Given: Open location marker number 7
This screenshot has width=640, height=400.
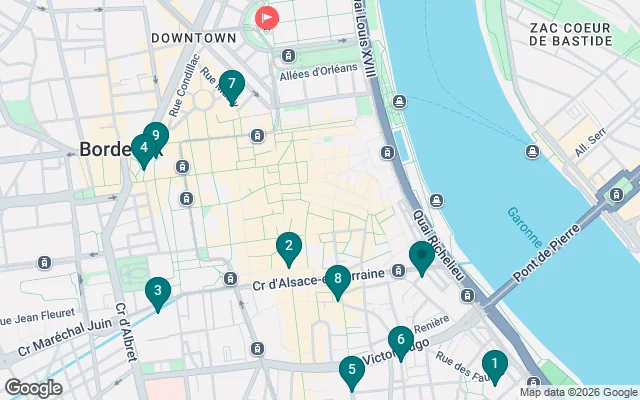Looking at the screenshot, I should point(231,86).
